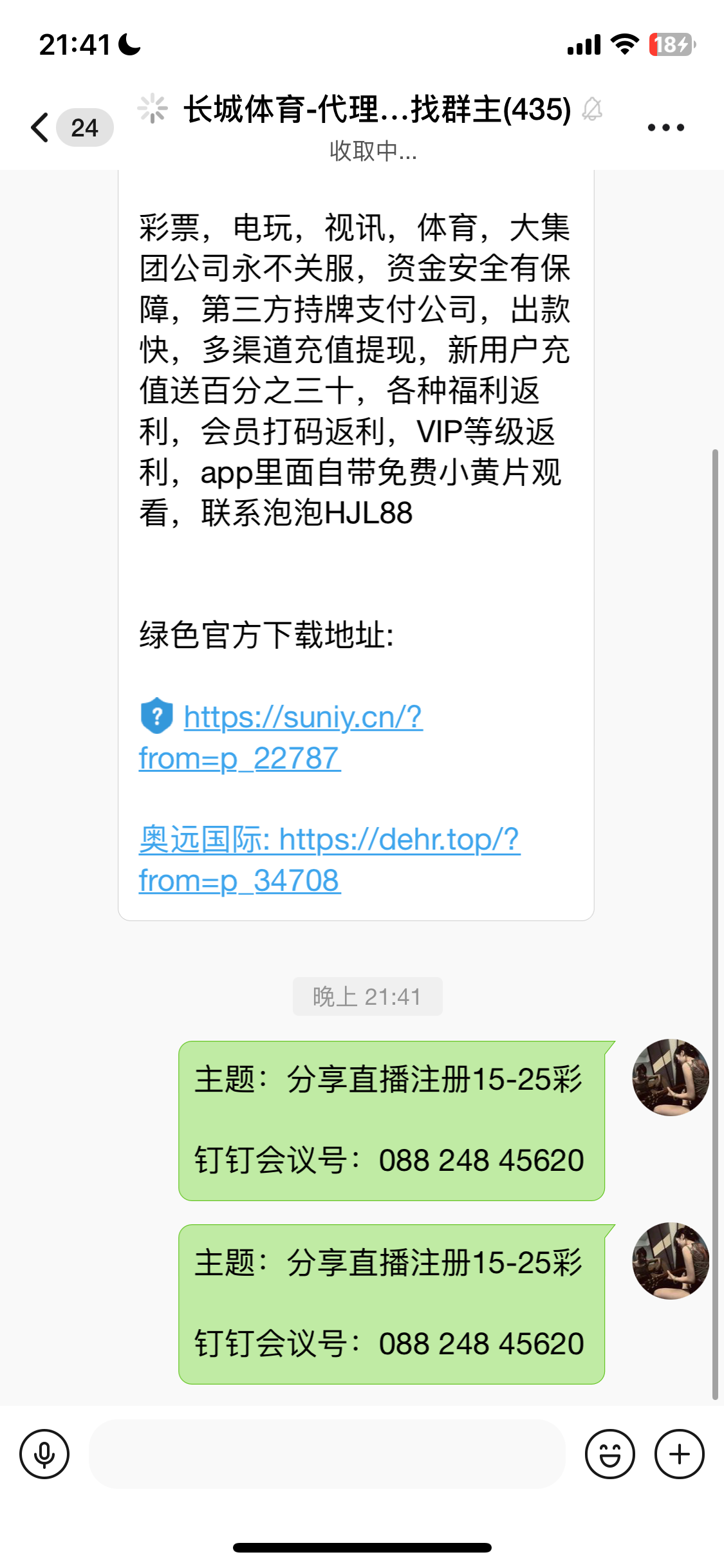Image resolution: width=724 pixels, height=1568 pixels.
Task: Tap the voice message microphone icon
Action: (x=44, y=1454)
